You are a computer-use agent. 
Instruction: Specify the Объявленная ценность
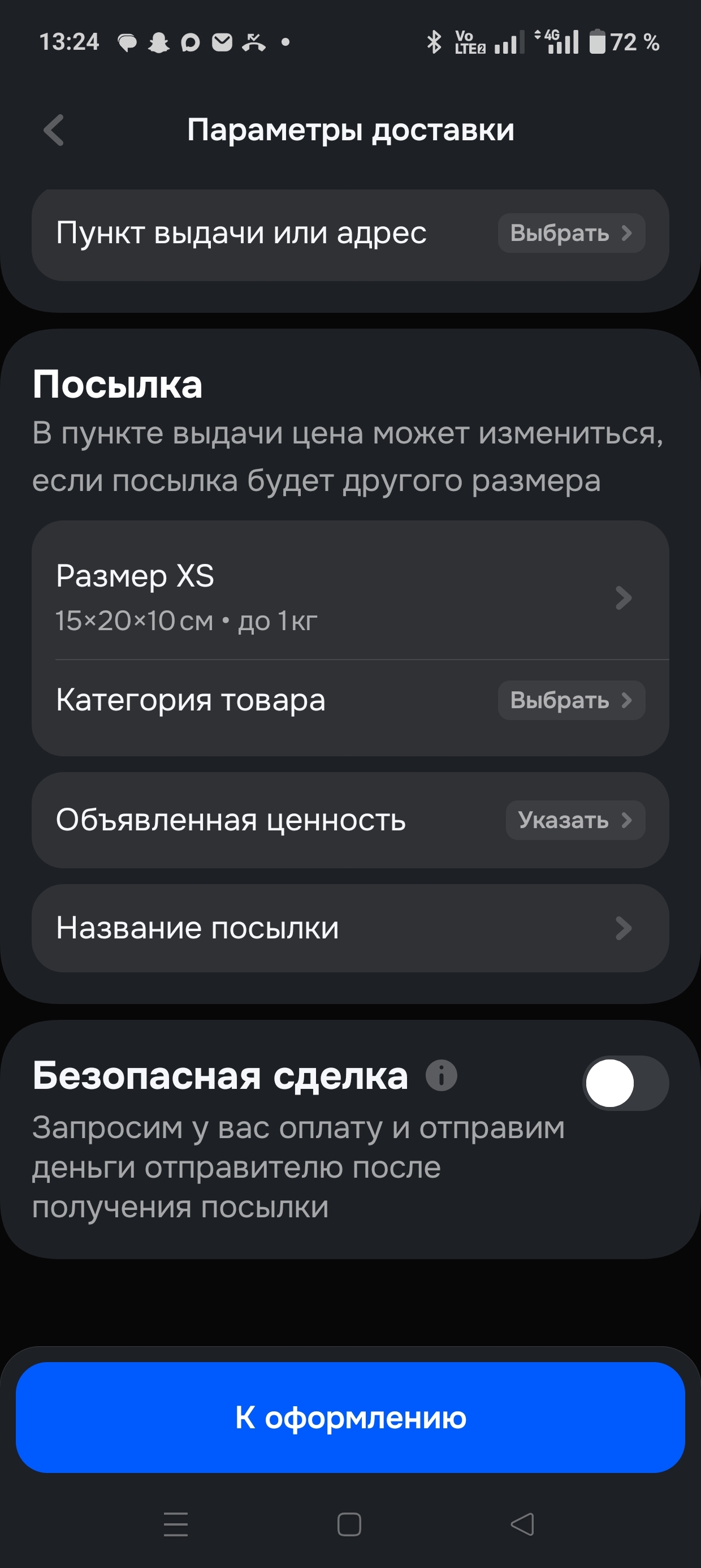574,821
